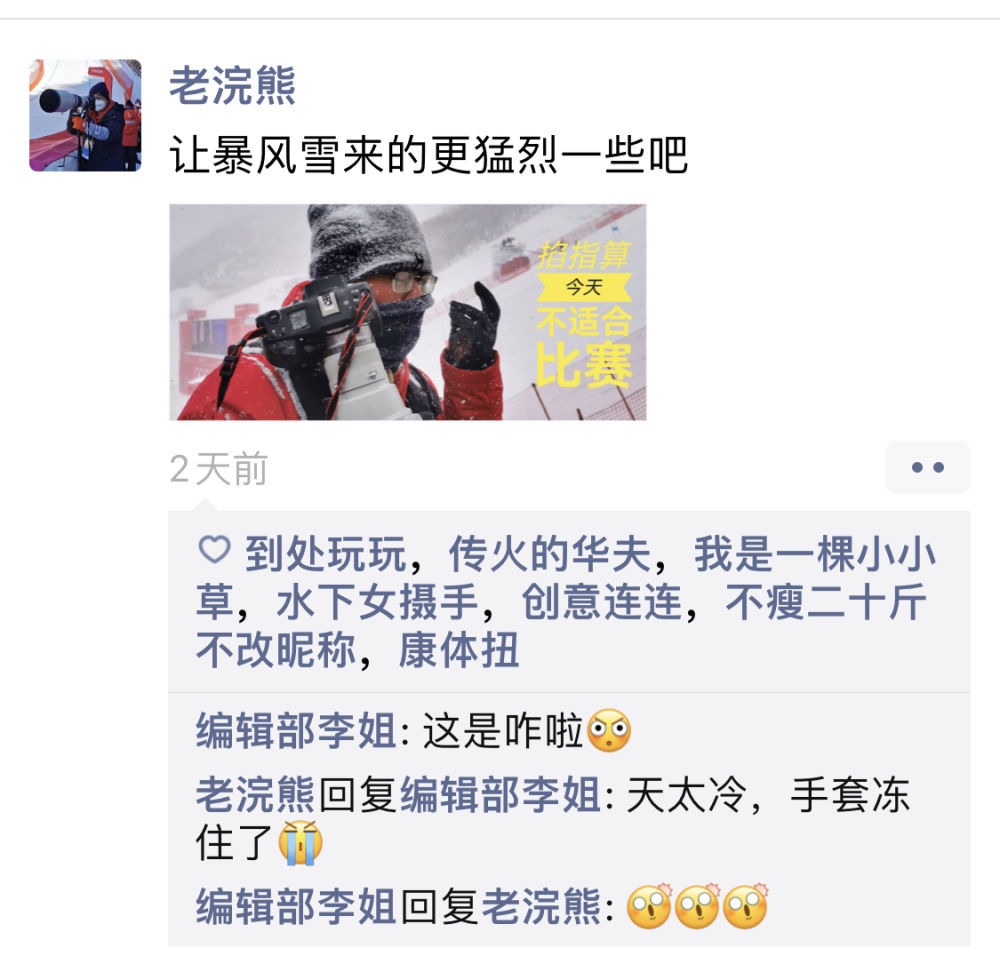Open the snowstorm photo in the post
Screen dimensions: 1000x964
point(407,312)
